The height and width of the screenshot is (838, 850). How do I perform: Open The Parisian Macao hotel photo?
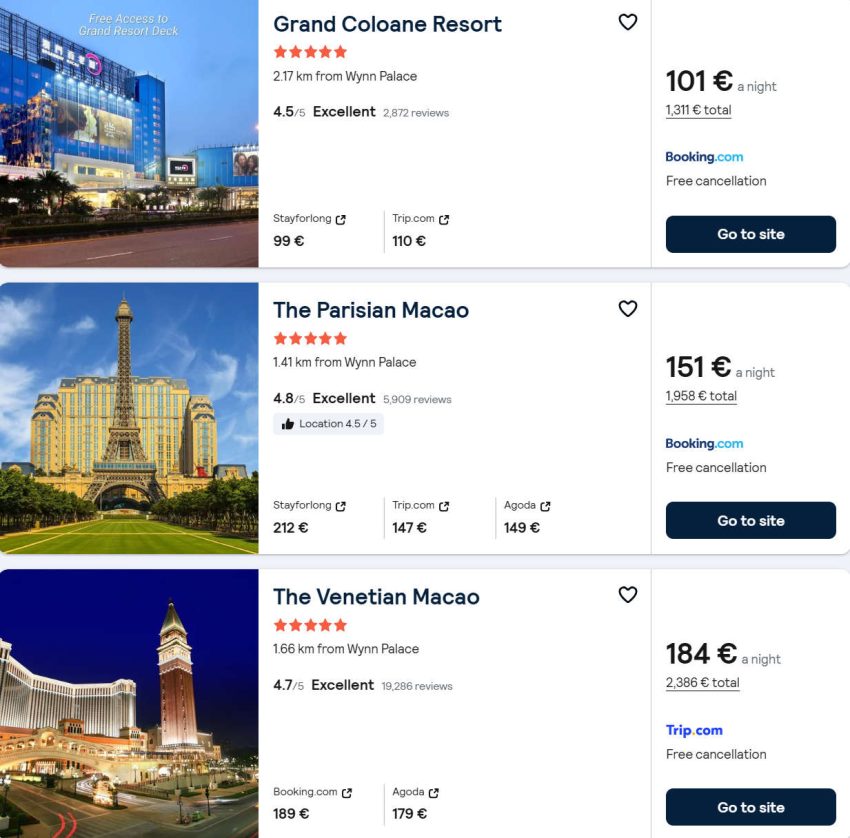(x=129, y=418)
